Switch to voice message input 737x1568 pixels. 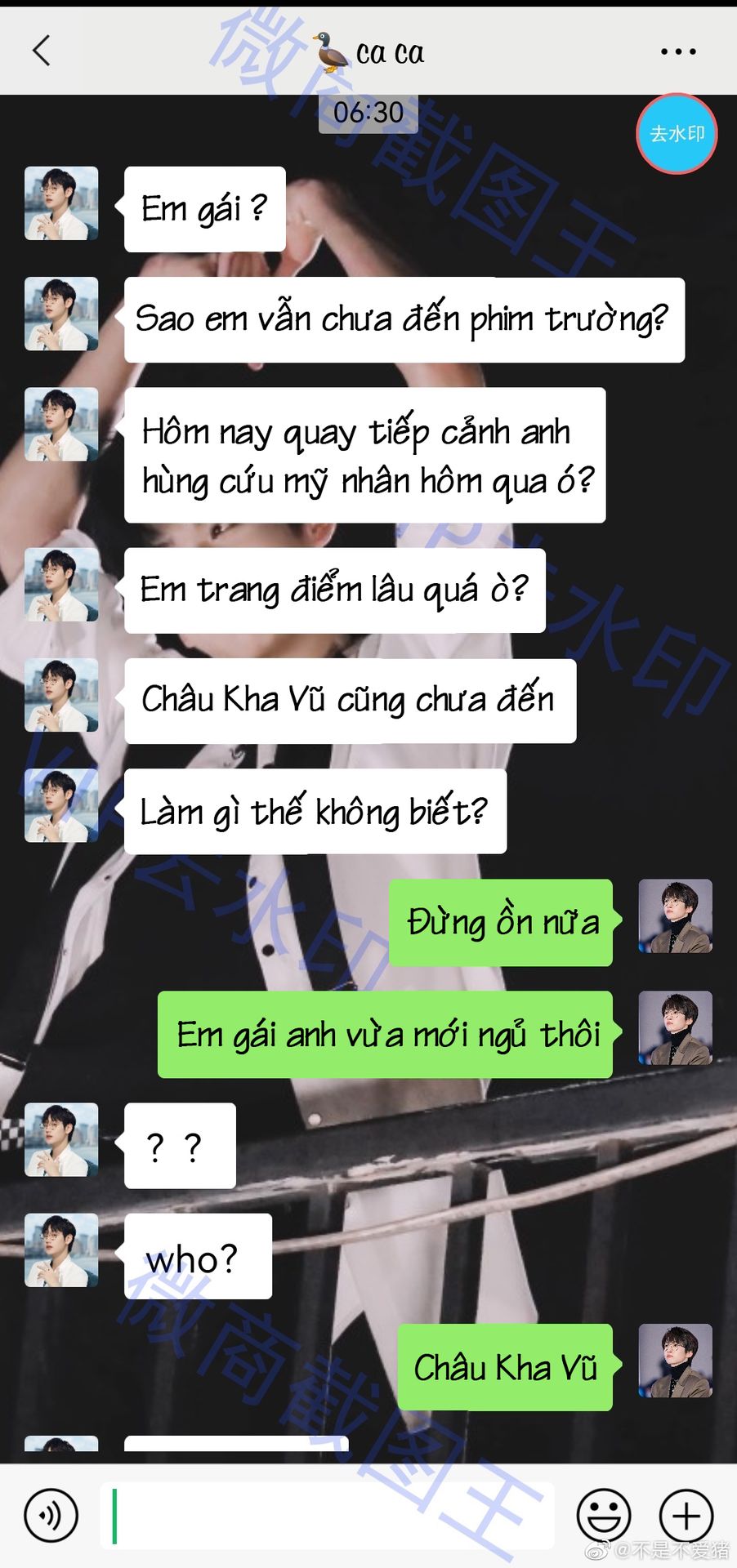pos(51,1516)
